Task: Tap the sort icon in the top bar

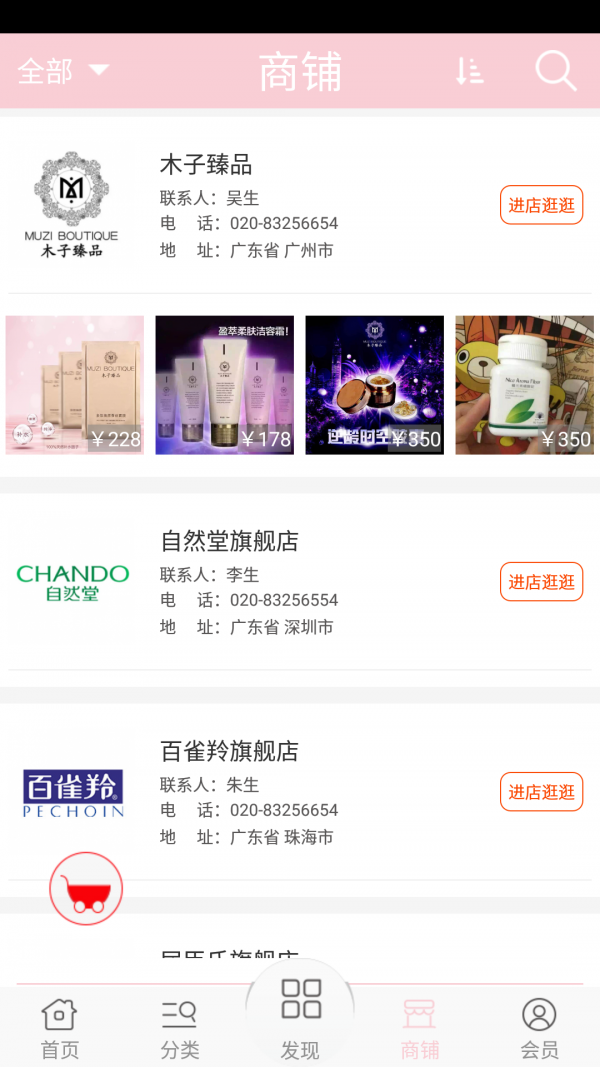Action: (x=469, y=71)
